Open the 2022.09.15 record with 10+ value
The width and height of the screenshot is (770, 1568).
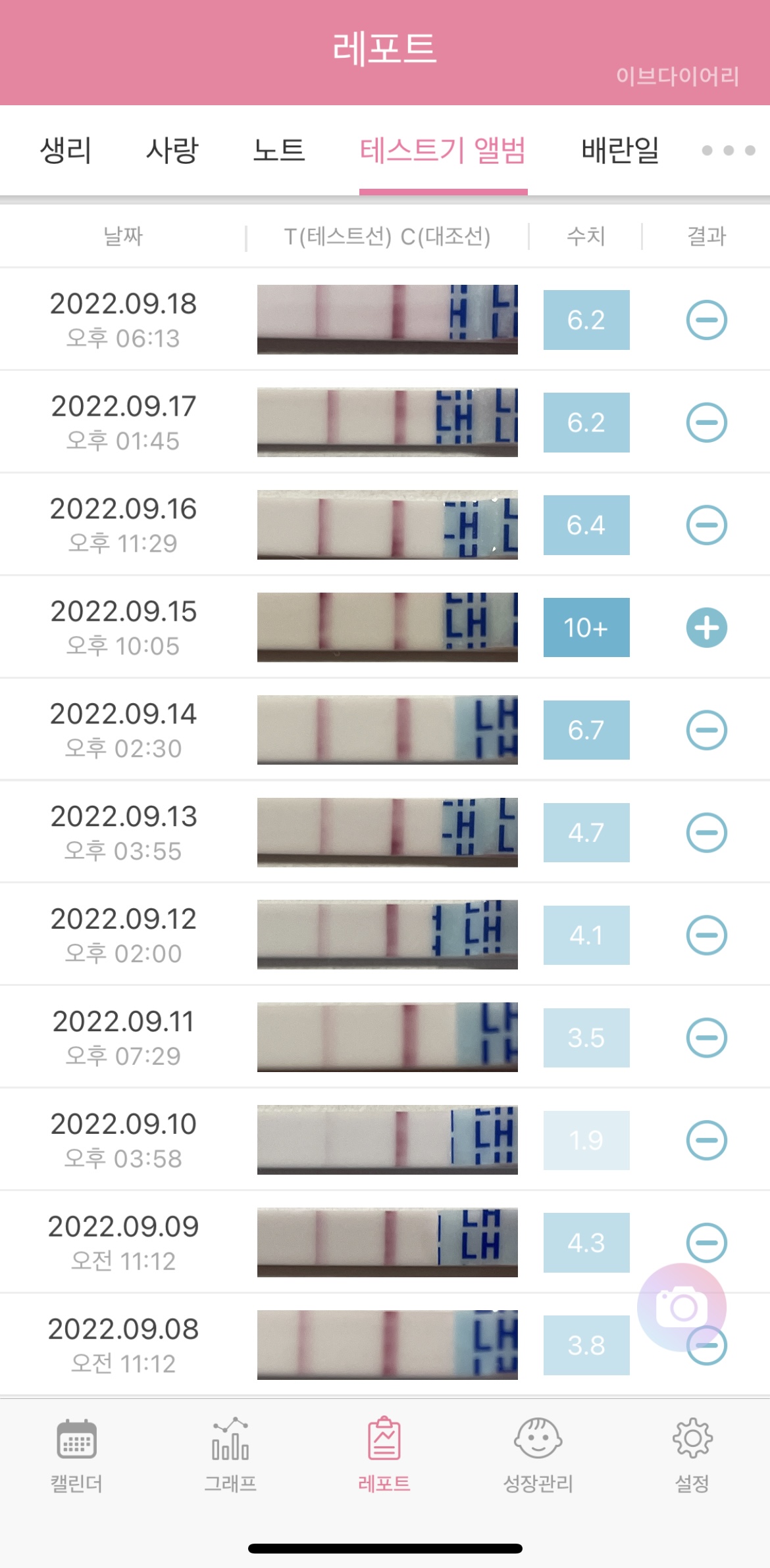387,627
